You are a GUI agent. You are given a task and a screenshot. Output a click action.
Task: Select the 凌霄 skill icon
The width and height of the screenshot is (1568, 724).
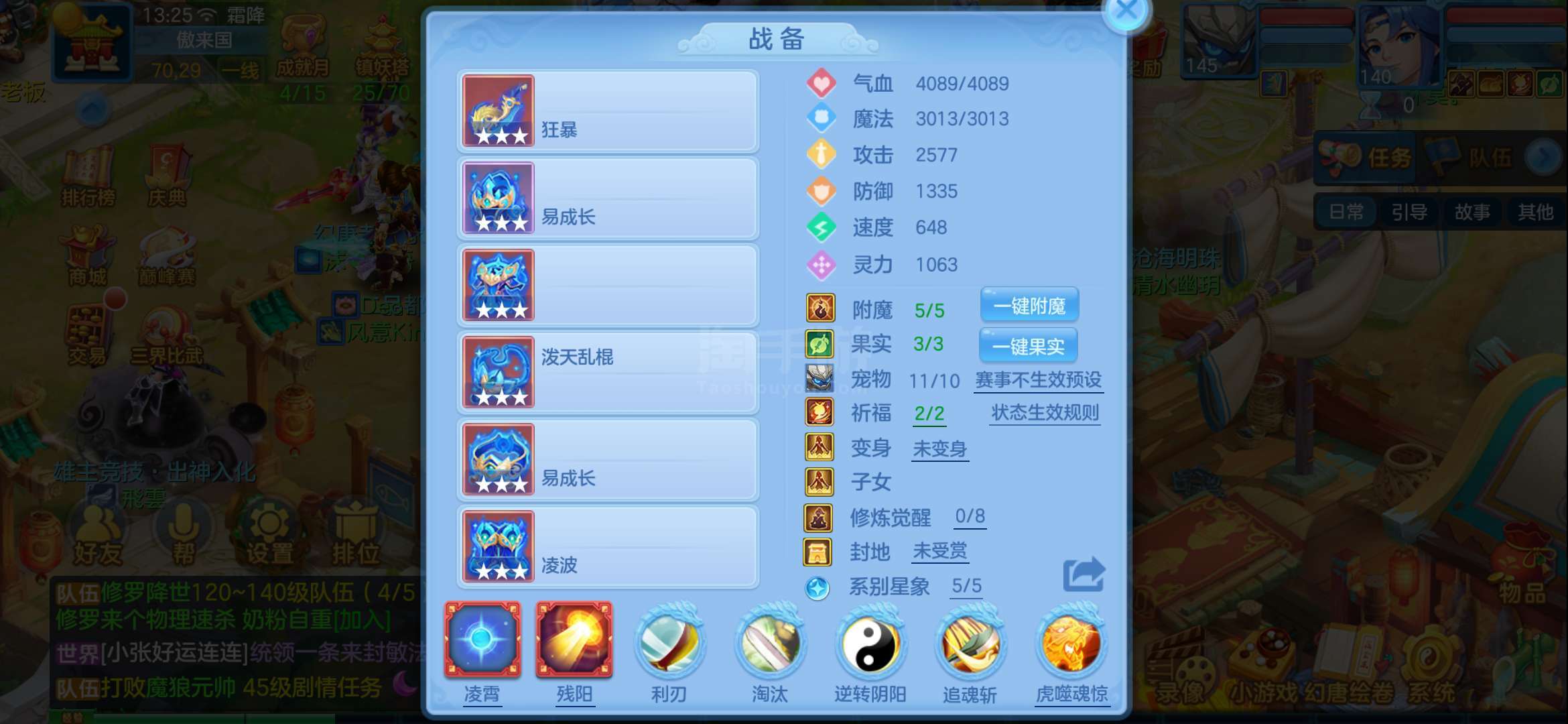click(x=482, y=641)
